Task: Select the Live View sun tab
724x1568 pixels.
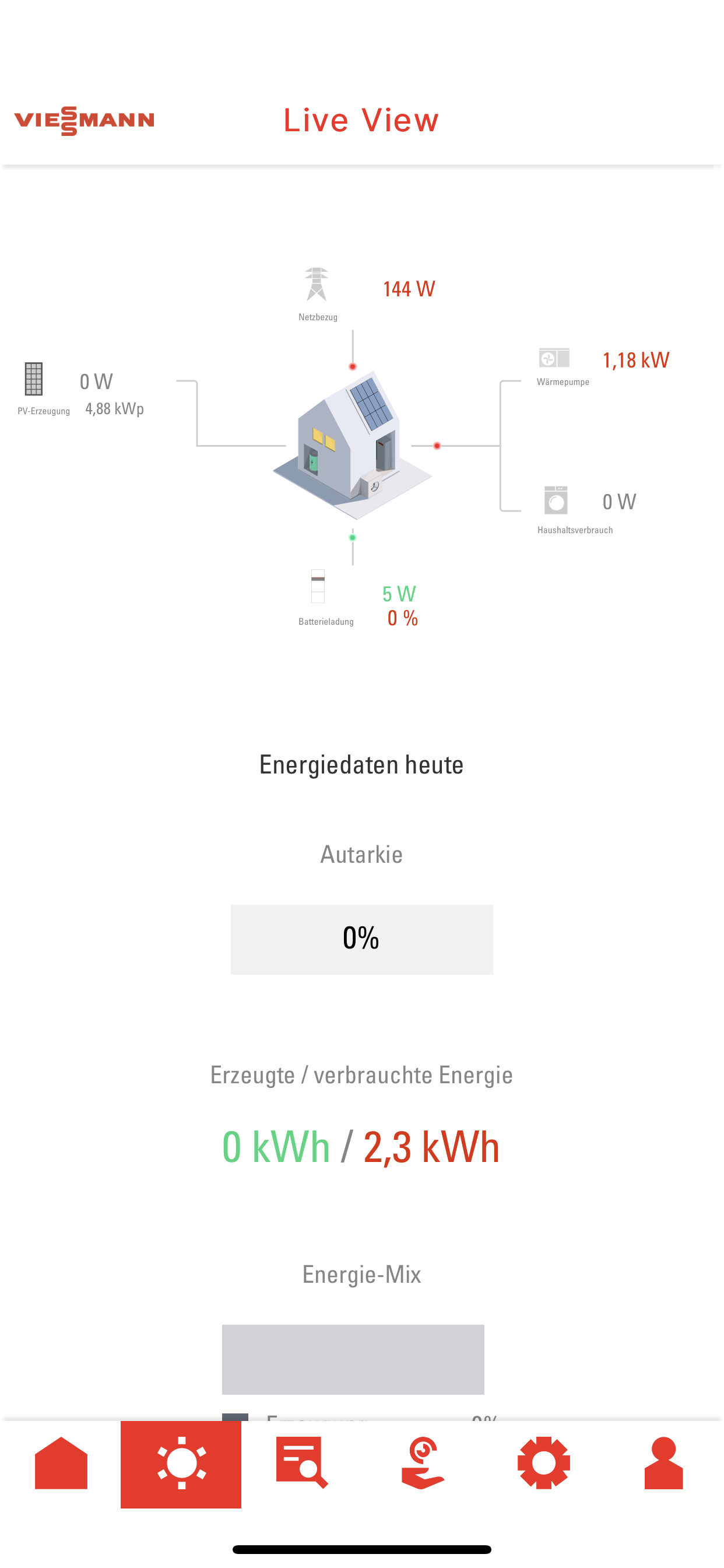Action: pos(181,1464)
